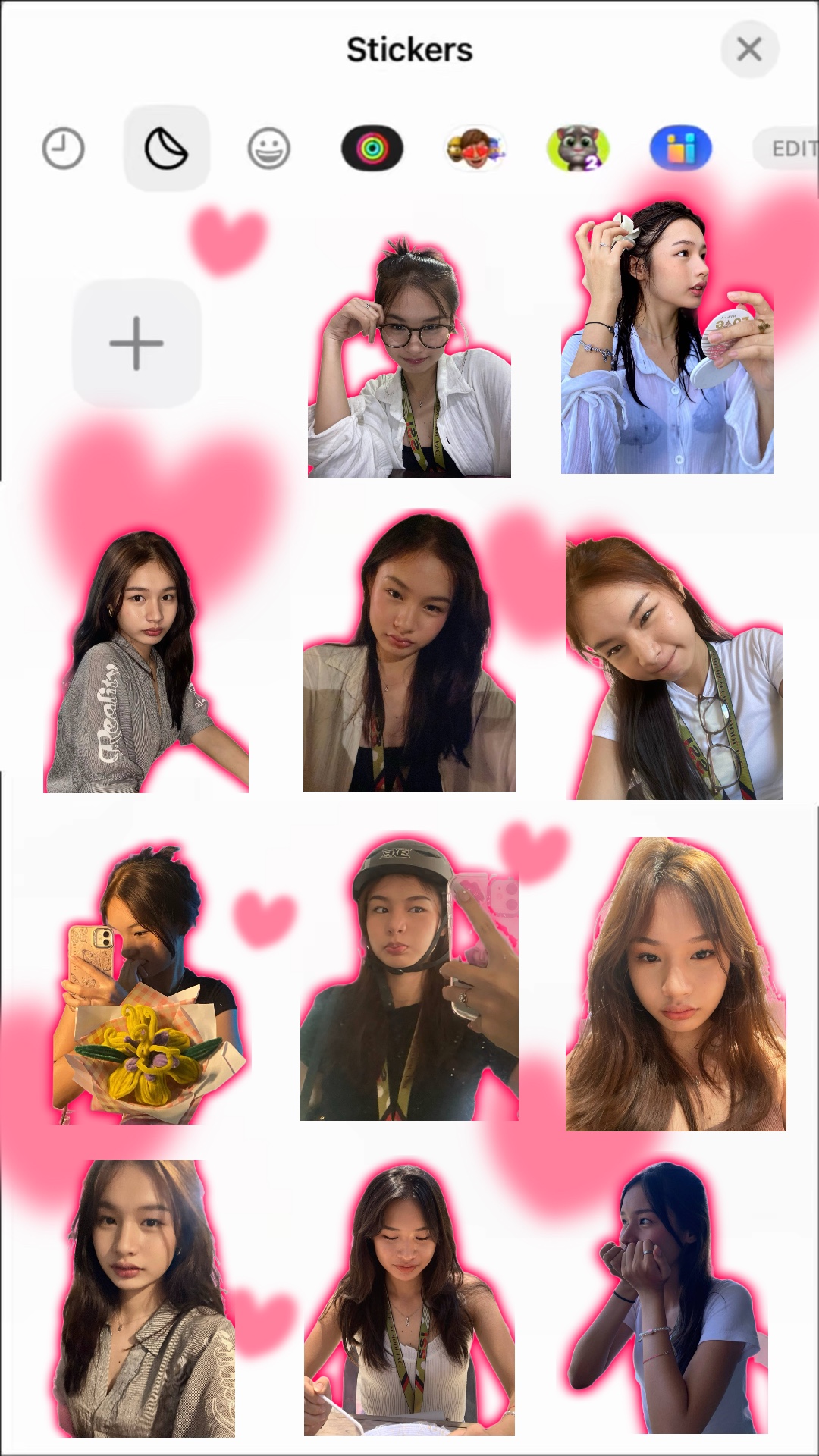Open the Talking Tom cat sticker pack
The height and width of the screenshot is (1456, 819).
(x=578, y=149)
